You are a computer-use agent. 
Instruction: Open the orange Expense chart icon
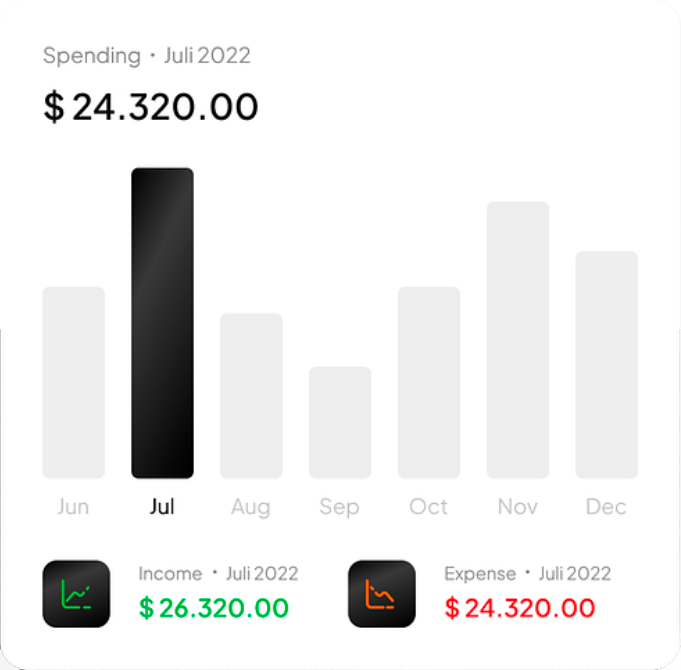(x=381, y=594)
